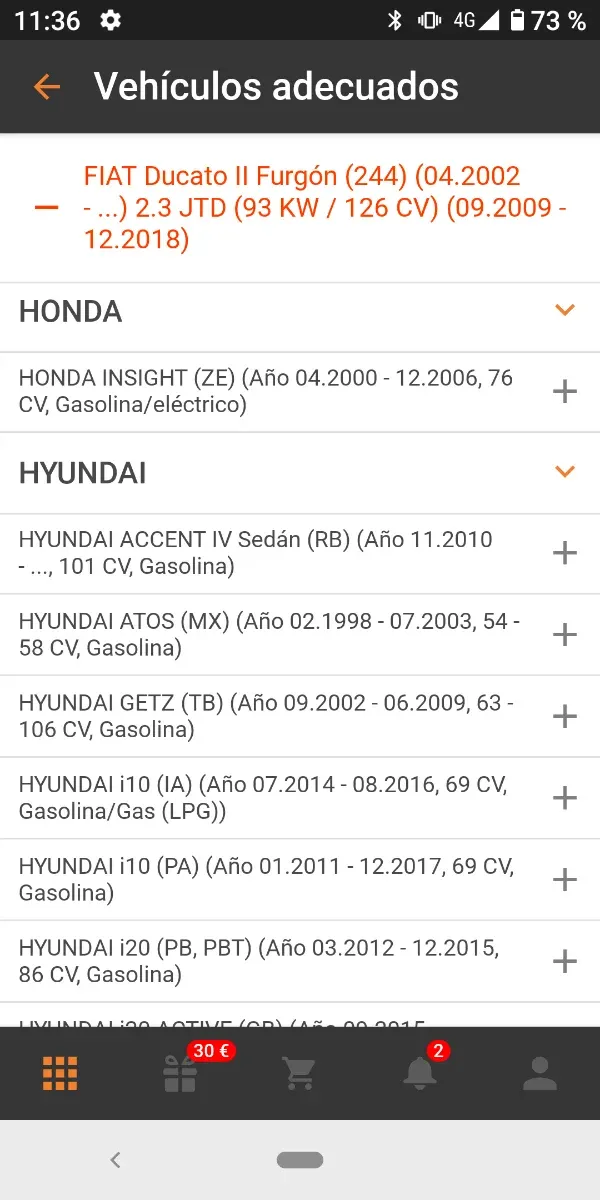Image resolution: width=600 pixels, height=1200 pixels.
Task: Tap the system home pill
Action: point(300,1160)
